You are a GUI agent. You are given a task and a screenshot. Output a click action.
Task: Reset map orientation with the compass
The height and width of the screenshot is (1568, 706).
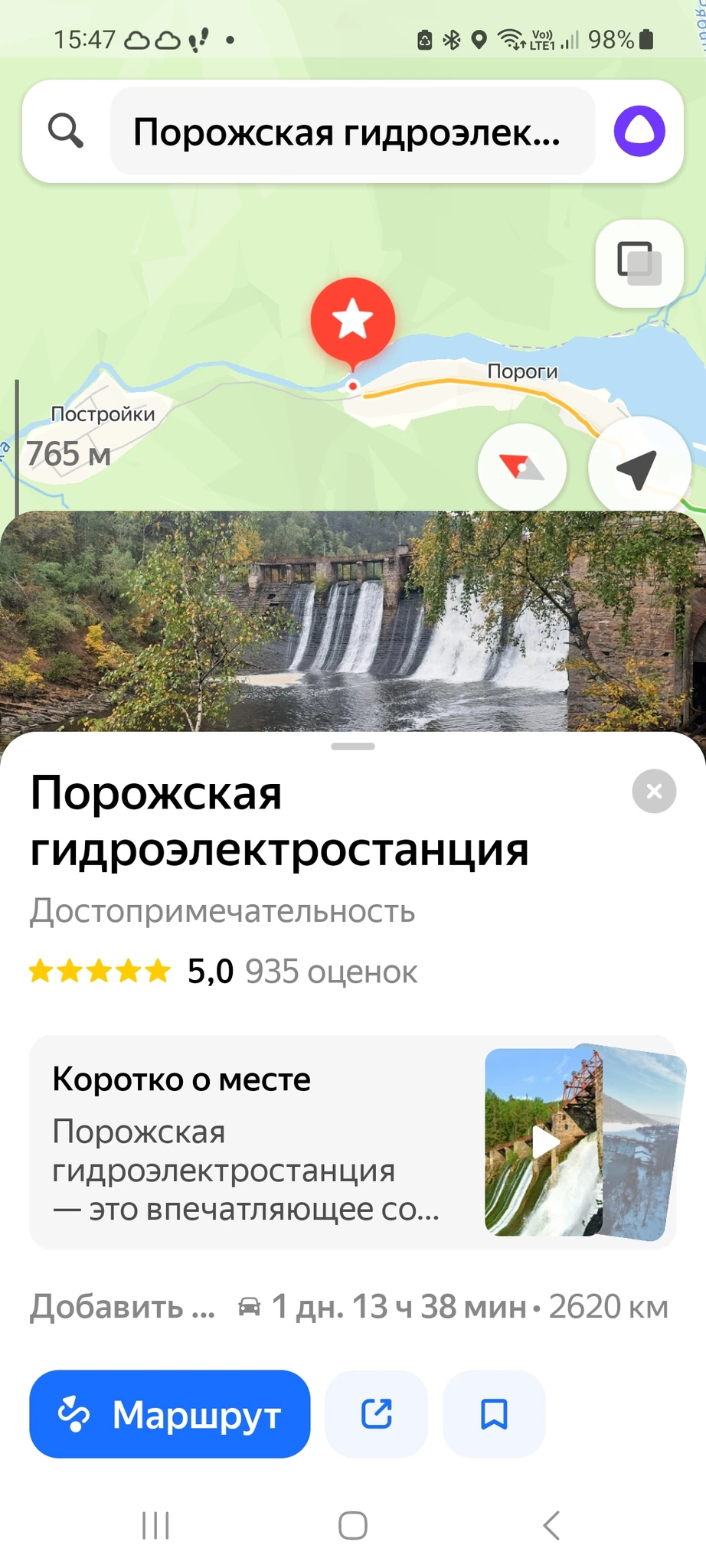click(522, 466)
